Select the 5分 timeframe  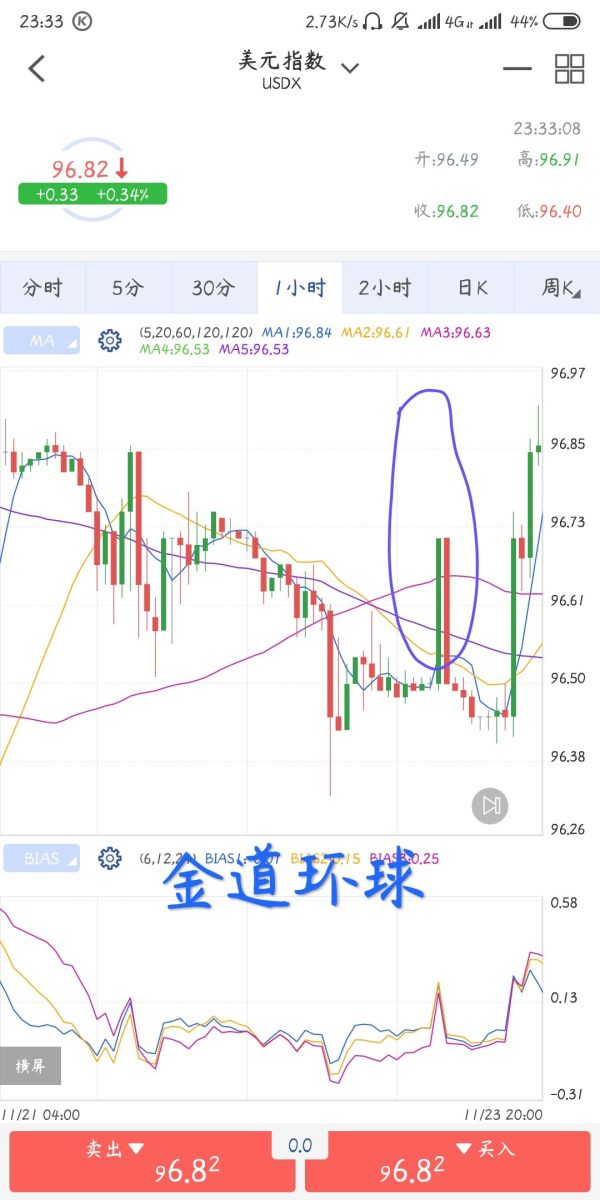(x=128, y=288)
